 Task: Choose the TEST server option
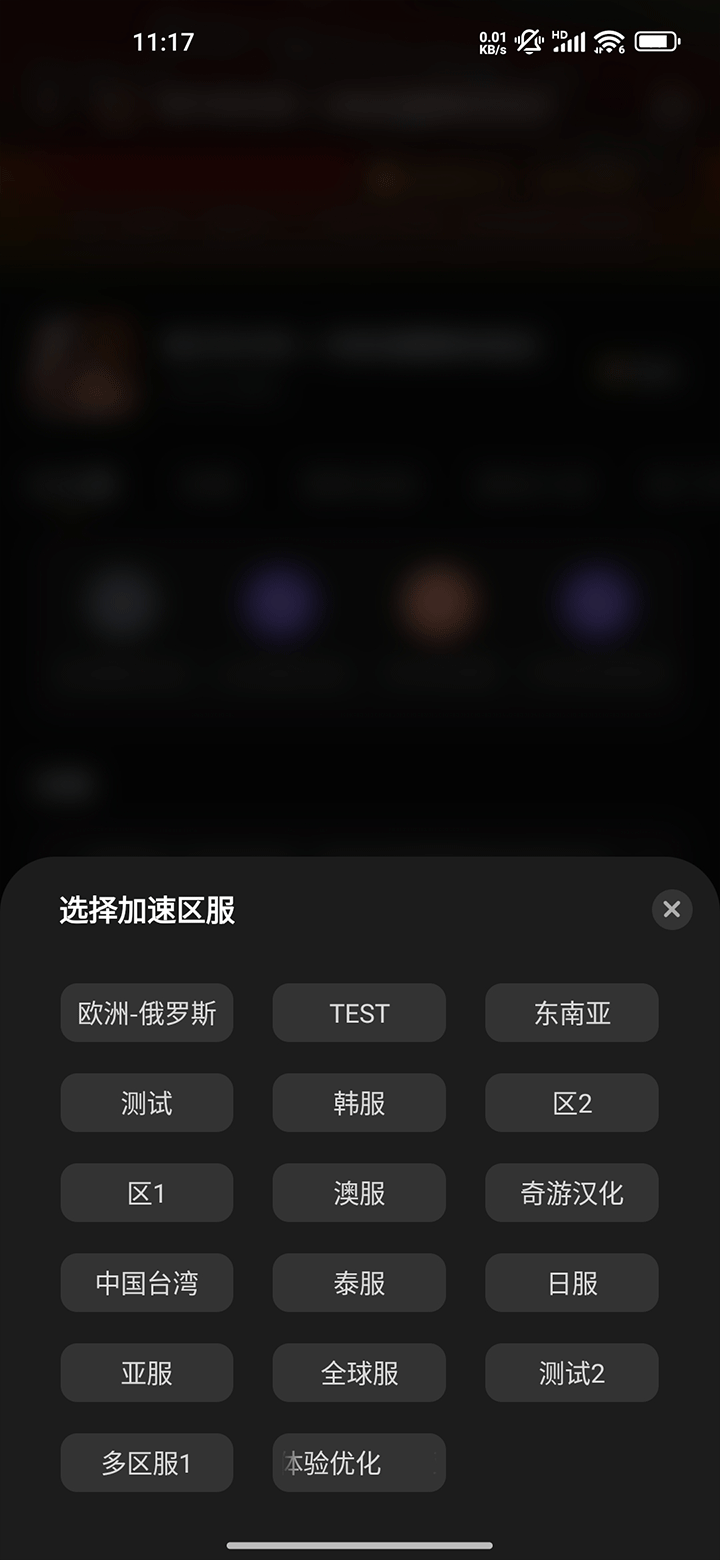pyautogui.click(x=359, y=1013)
